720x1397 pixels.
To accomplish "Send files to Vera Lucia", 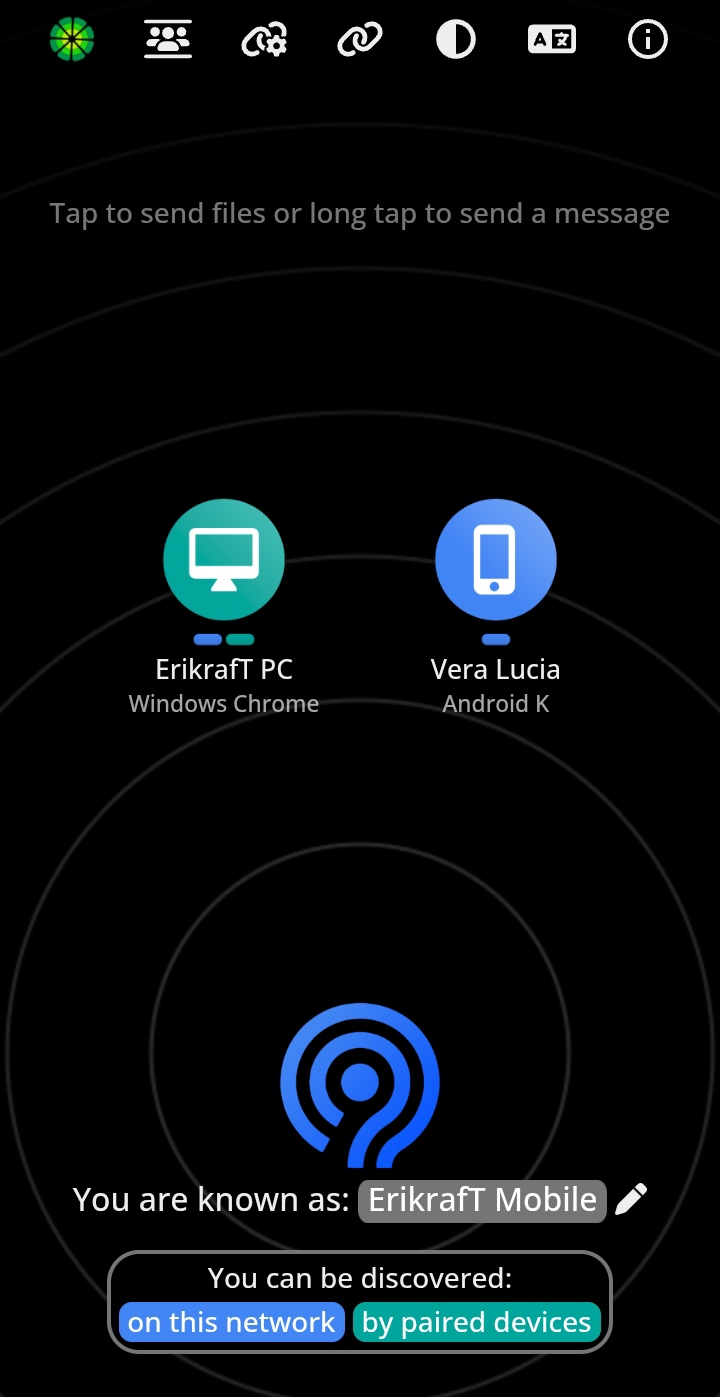I will (x=495, y=560).
